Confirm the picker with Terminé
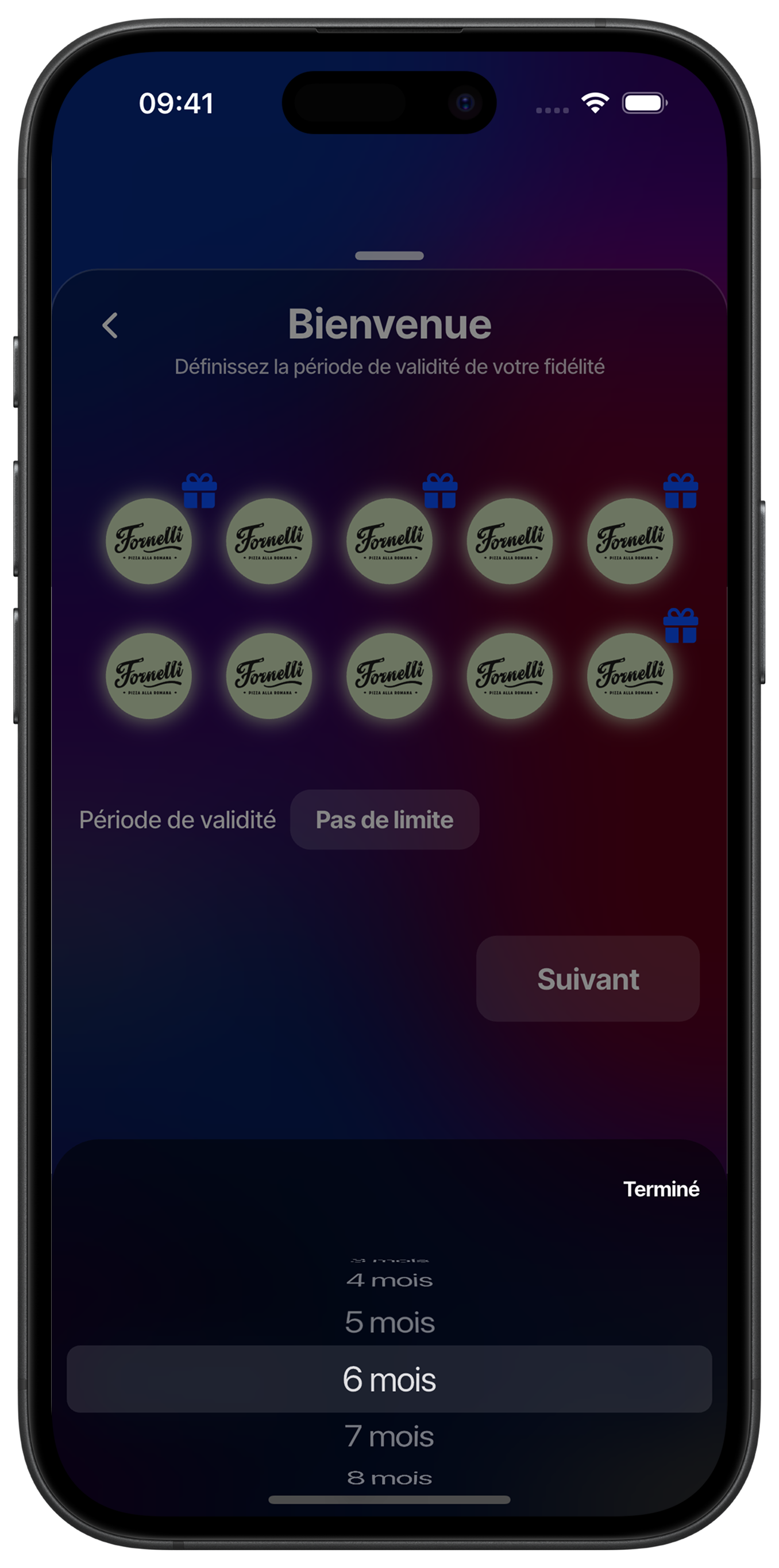 click(x=661, y=1189)
